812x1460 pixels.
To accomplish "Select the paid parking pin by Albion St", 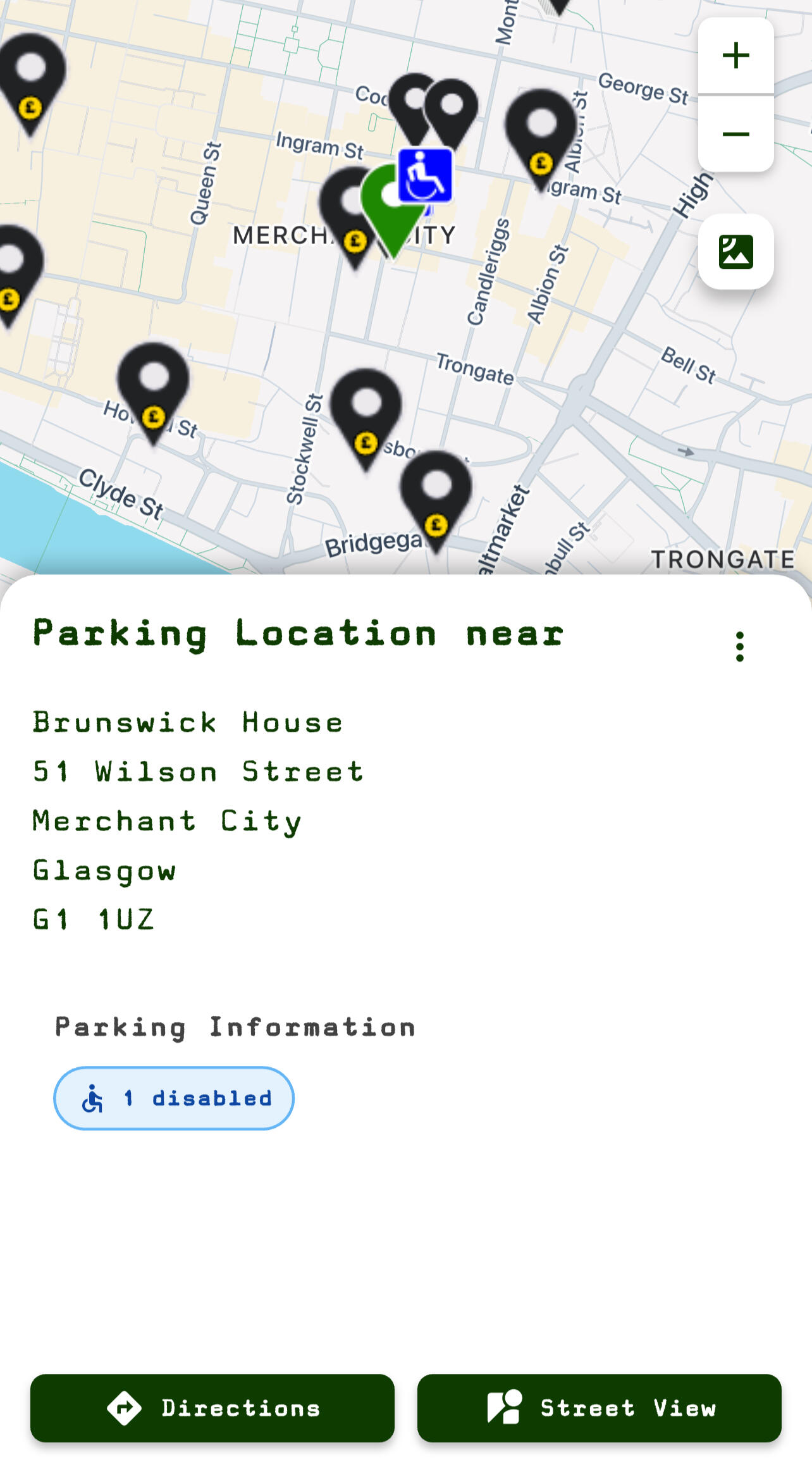I will [541, 133].
